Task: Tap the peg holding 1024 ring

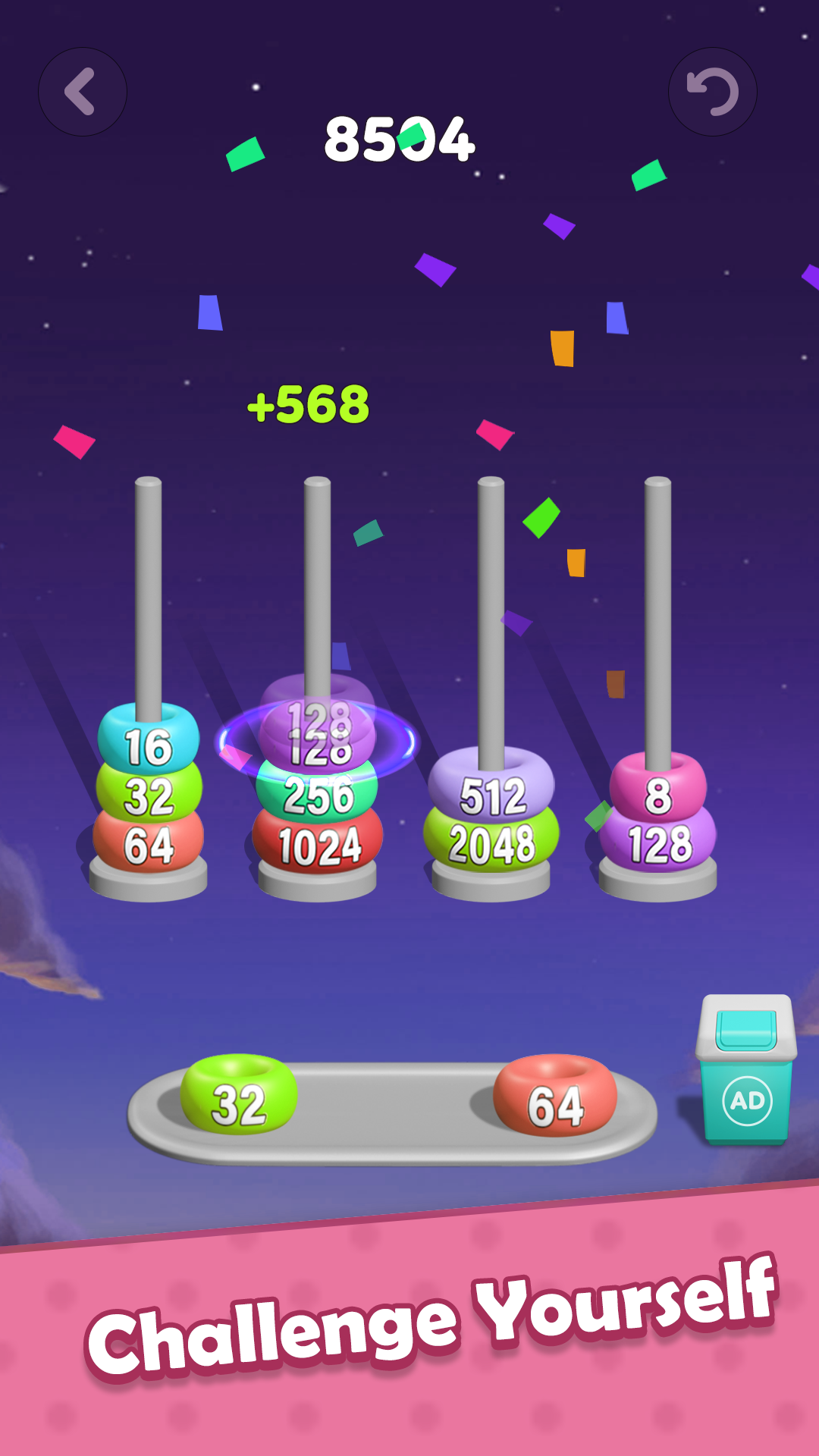Action: coord(317,689)
